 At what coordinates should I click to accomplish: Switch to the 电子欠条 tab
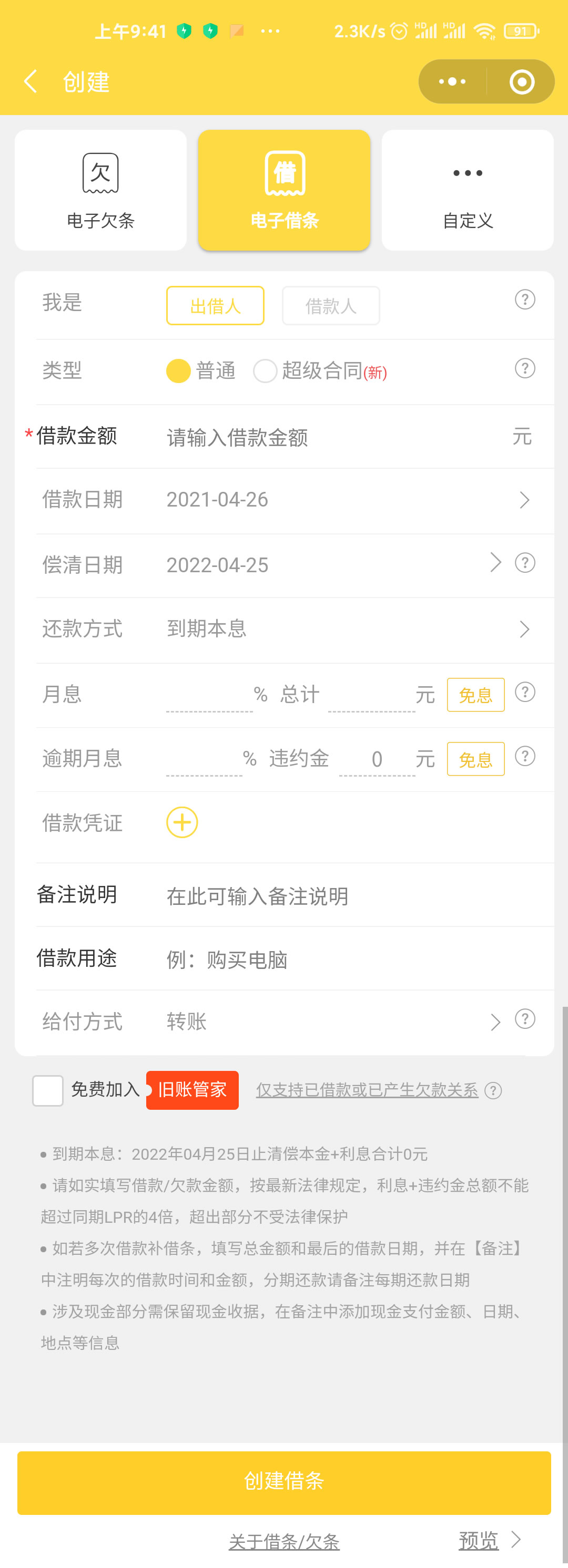[100, 190]
